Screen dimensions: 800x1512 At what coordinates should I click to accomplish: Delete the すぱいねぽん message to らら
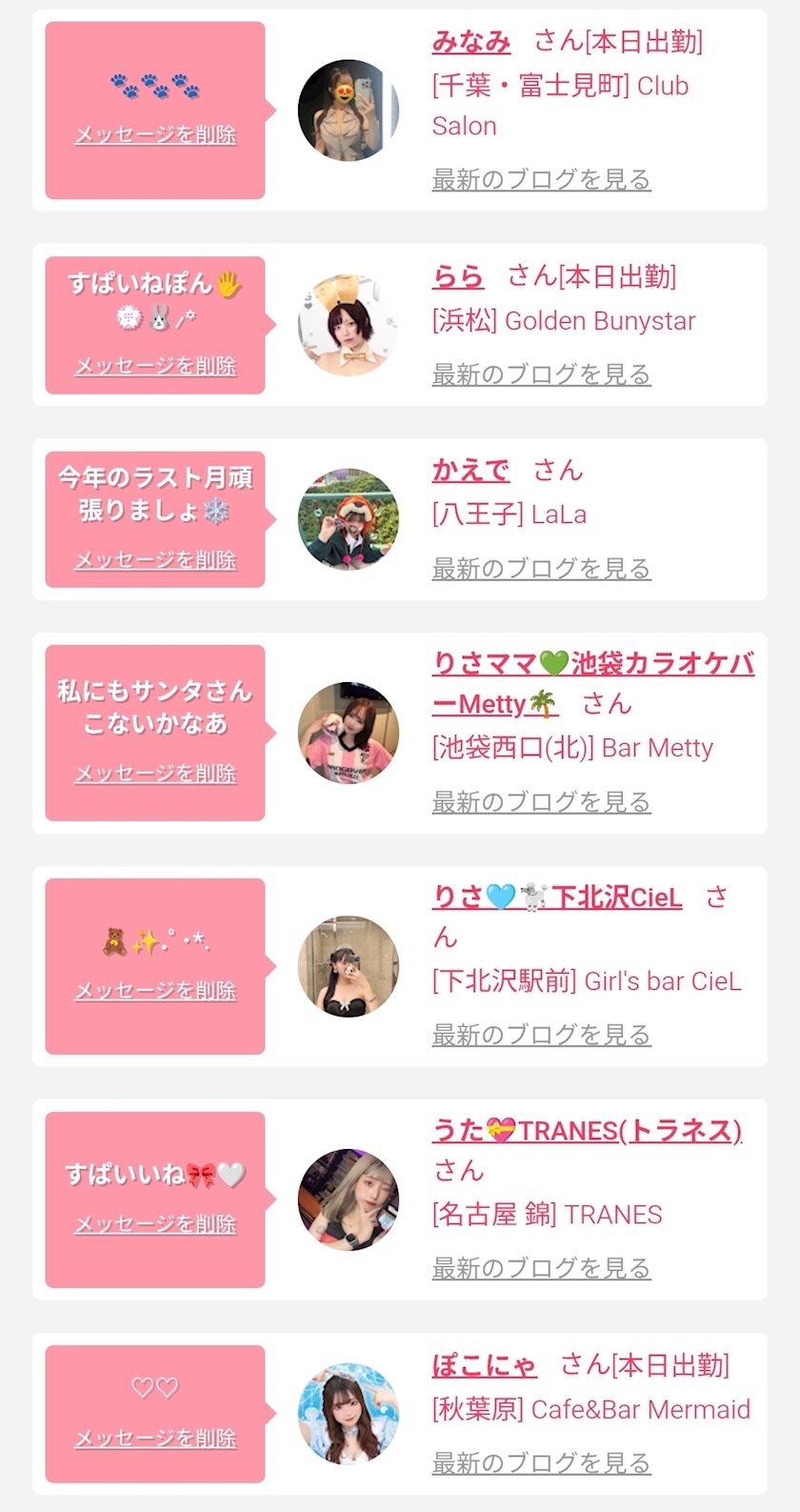pyautogui.click(x=155, y=366)
